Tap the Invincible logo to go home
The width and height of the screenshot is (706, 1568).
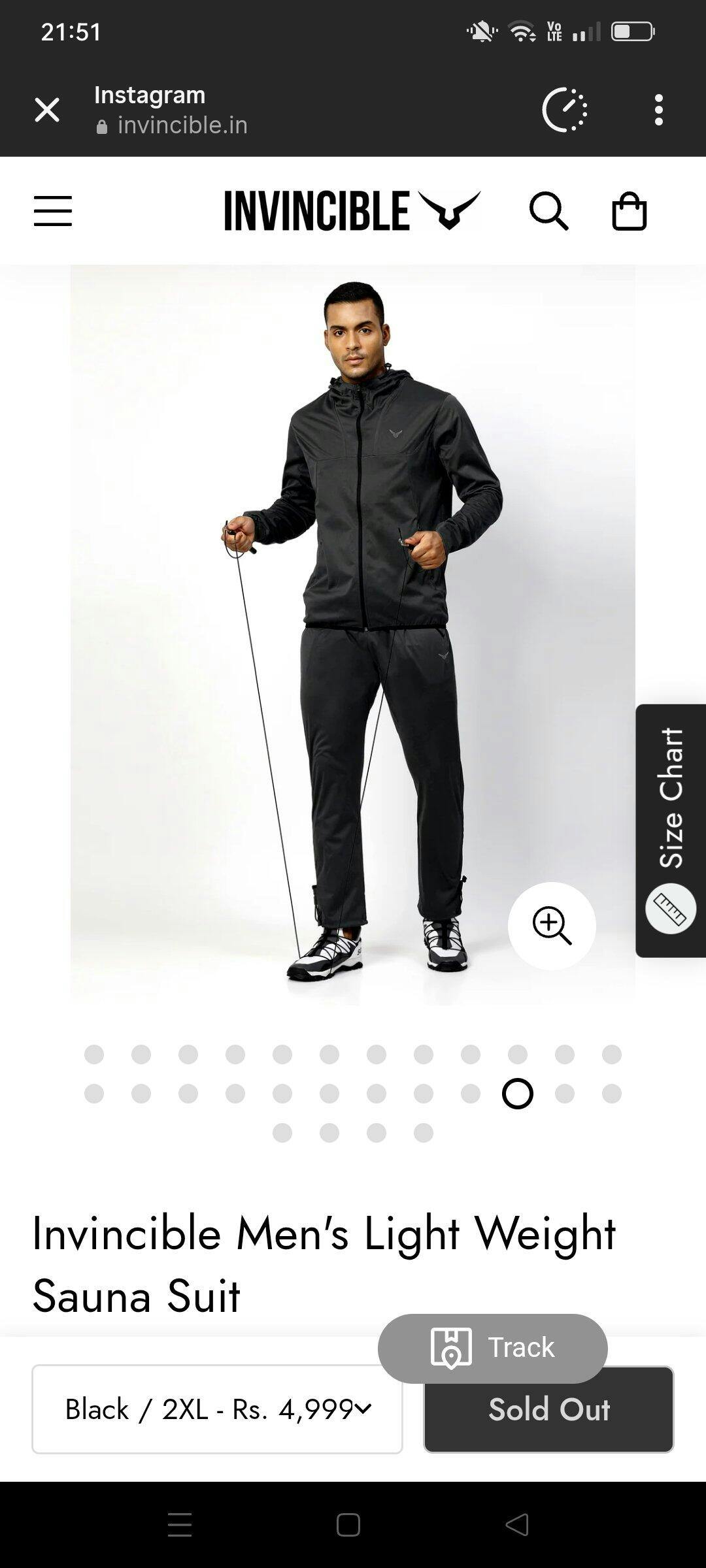(352, 211)
